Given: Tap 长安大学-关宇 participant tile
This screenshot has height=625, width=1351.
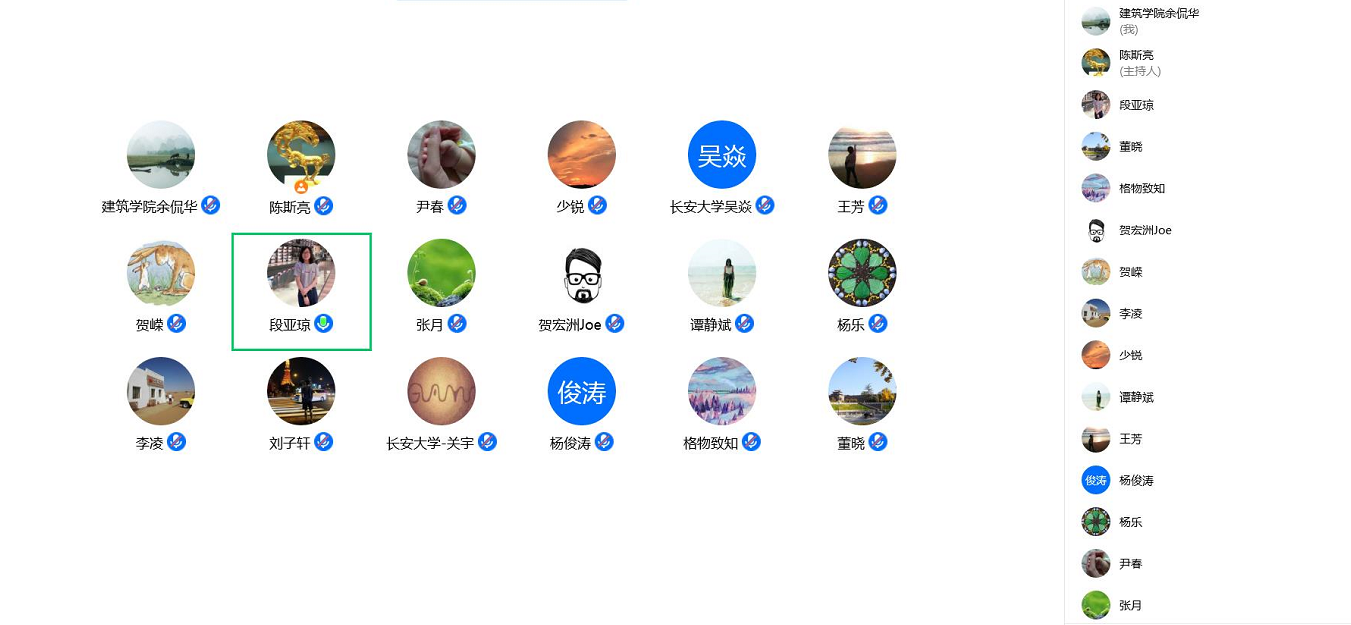Looking at the screenshot, I should click(441, 391).
